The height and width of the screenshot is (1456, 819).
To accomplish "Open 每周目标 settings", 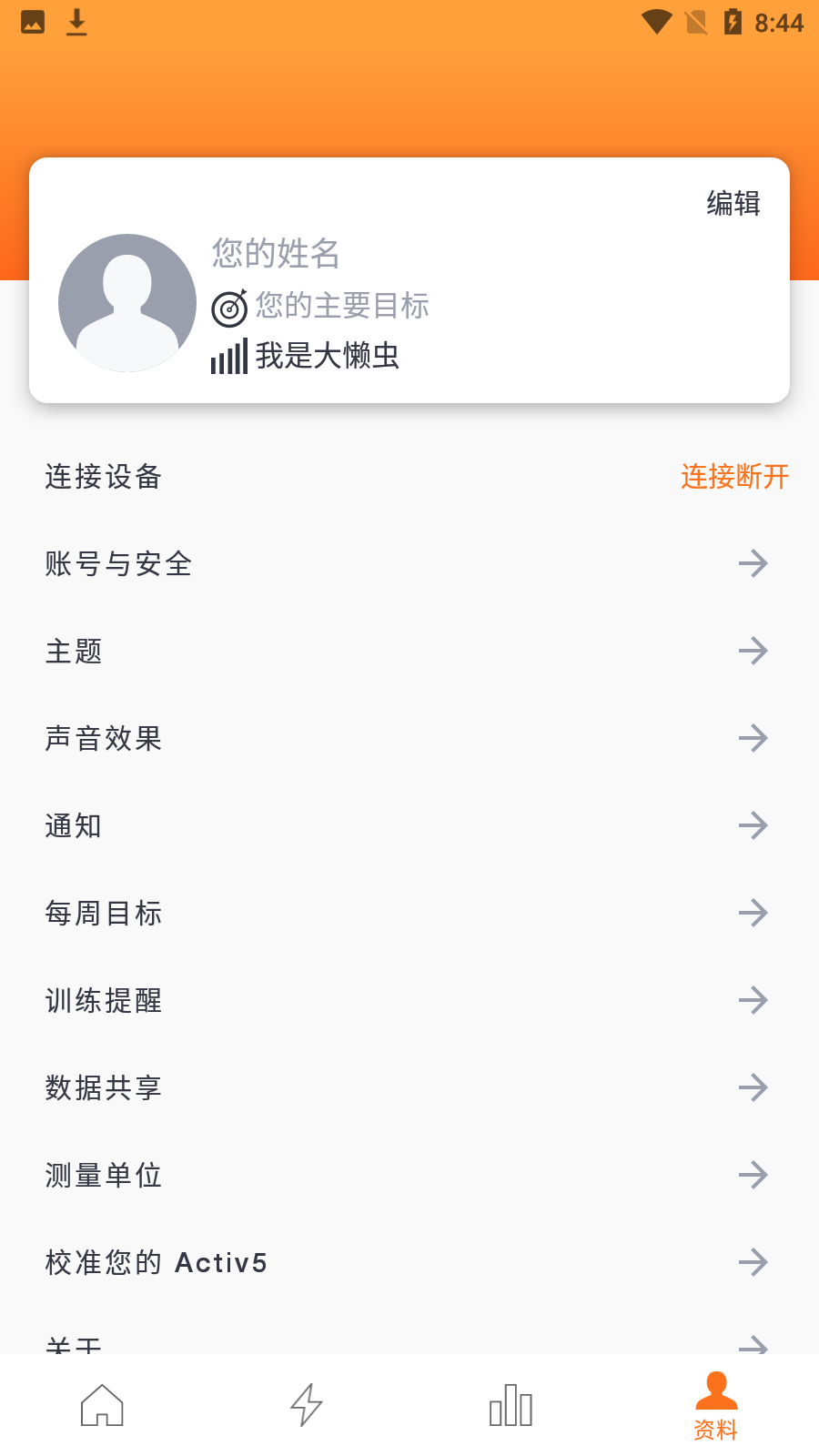I will pyautogui.click(x=409, y=913).
